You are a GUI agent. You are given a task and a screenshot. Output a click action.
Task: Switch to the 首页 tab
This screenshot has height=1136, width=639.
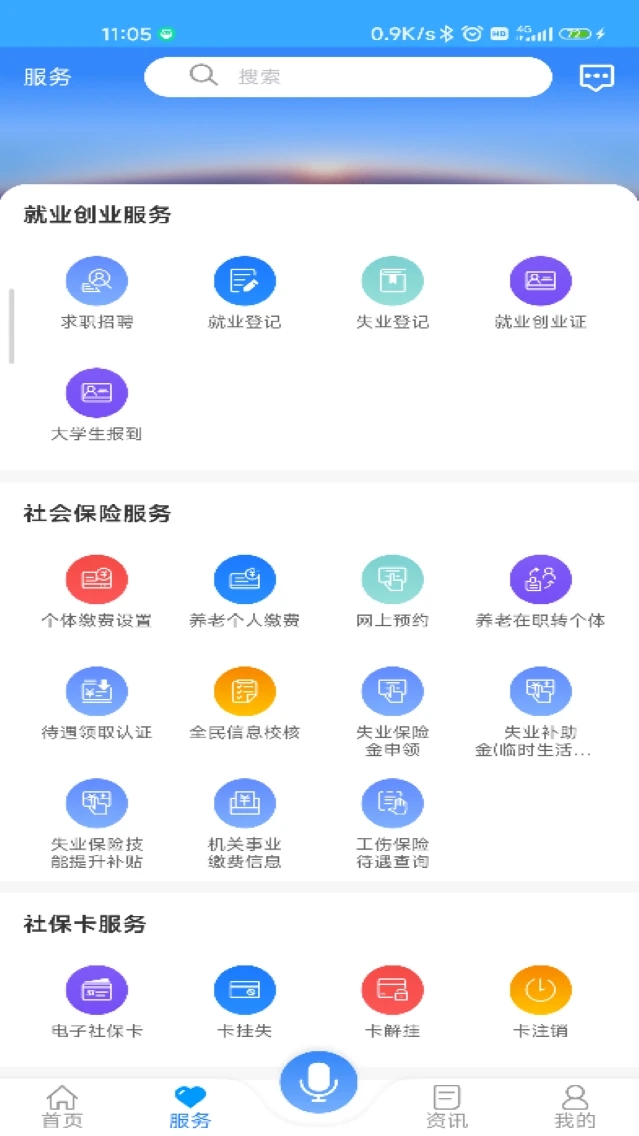[62, 1106]
